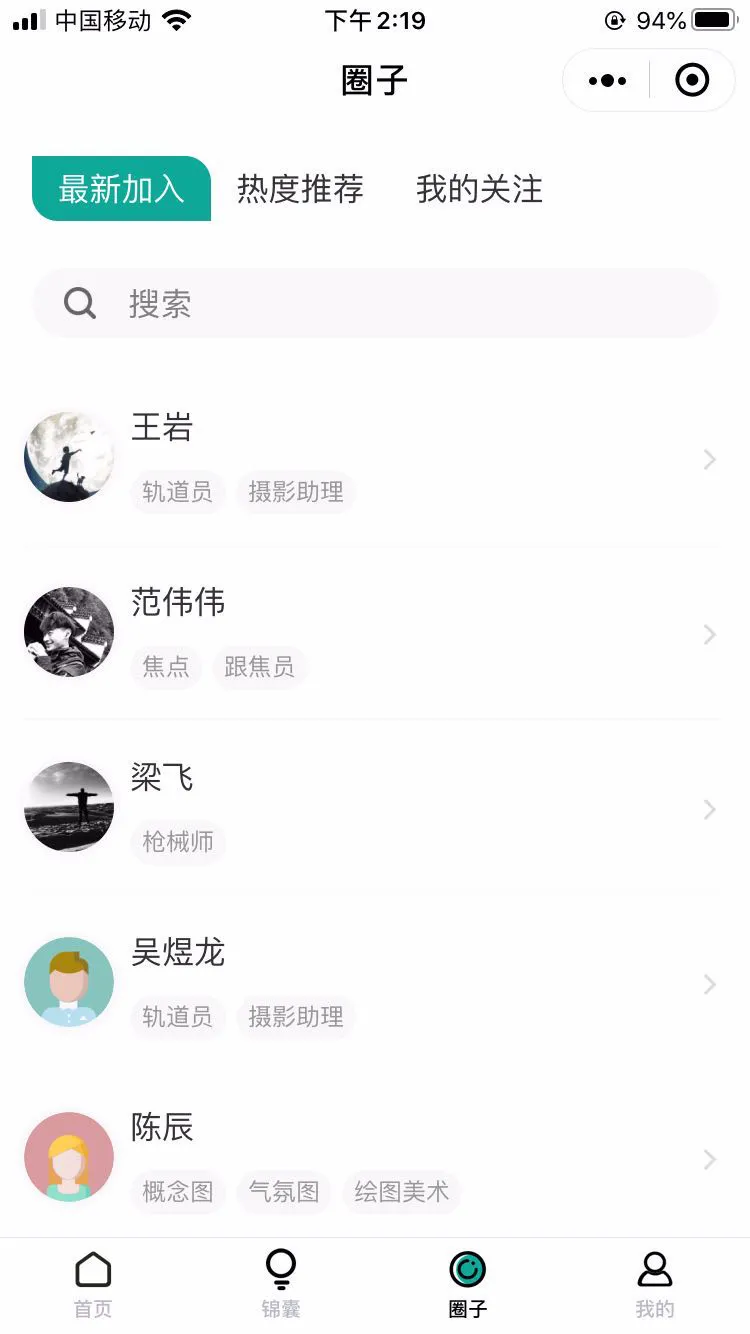This screenshot has width=750, height=1334.
Task: Open the 锦囊 tab
Action: pyautogui.click(x=281, y=1284)
